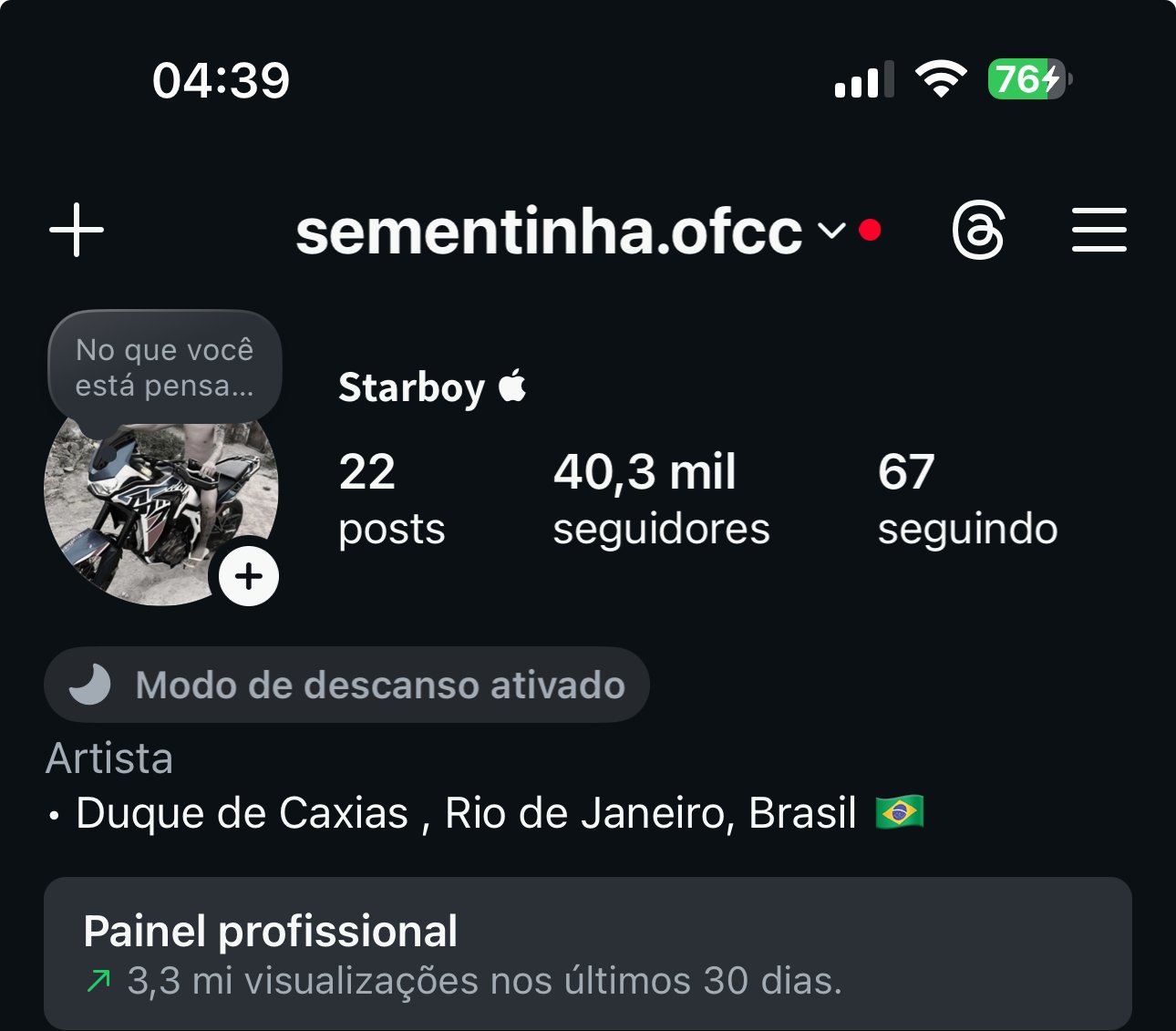View the 40,3 mil seguidores list
Screen dimensions: 1176x1031
click(661, 500)
